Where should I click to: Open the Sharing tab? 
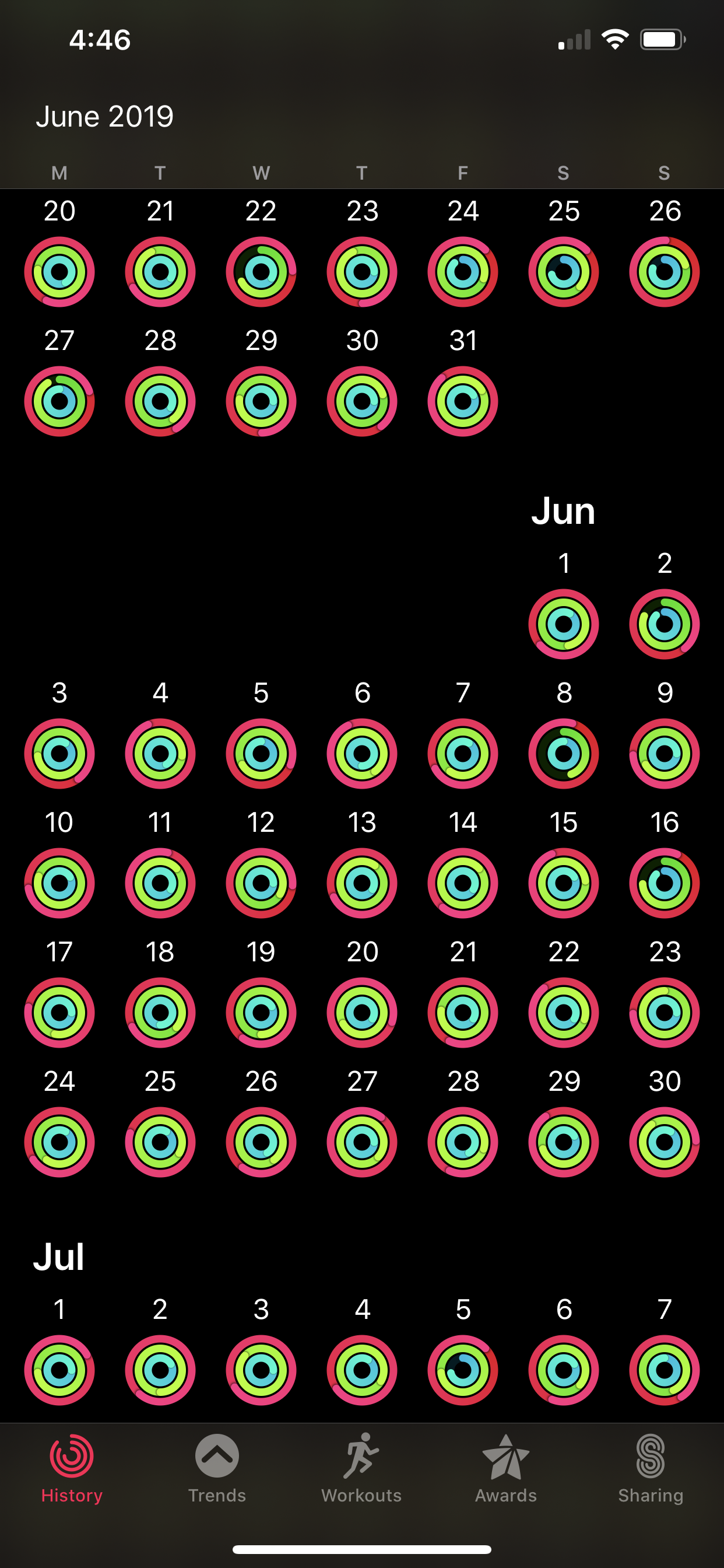651,1468
